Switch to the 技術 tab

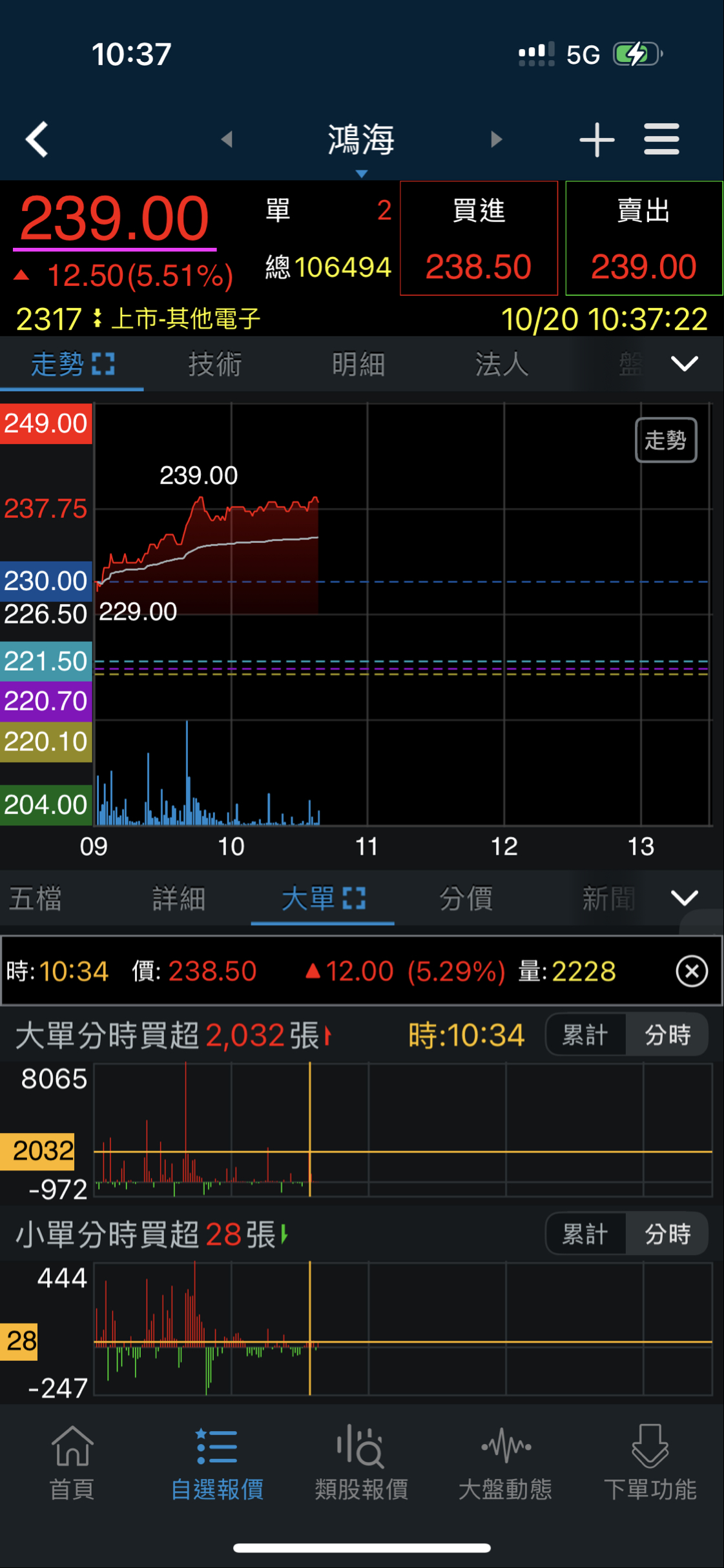pos(215,364)
